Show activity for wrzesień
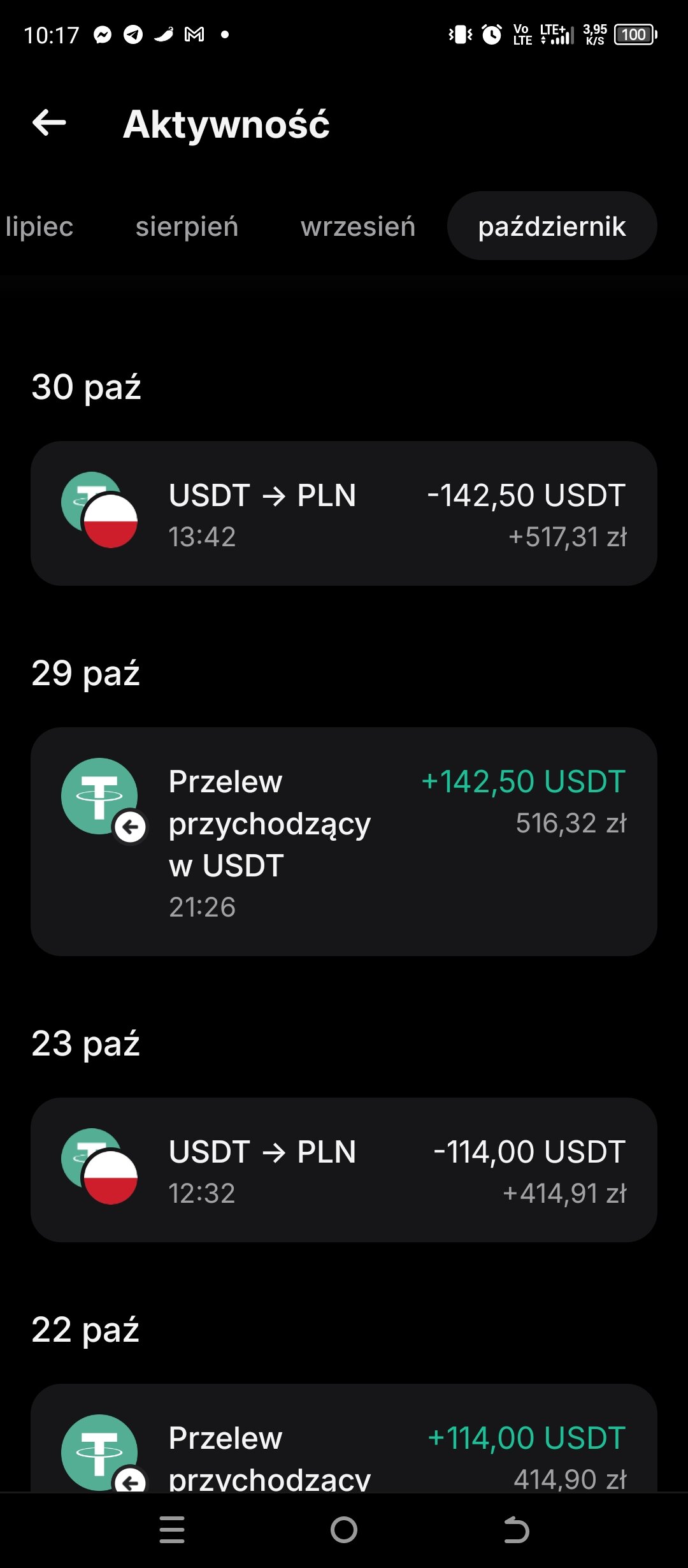 [x=357, y=227]
